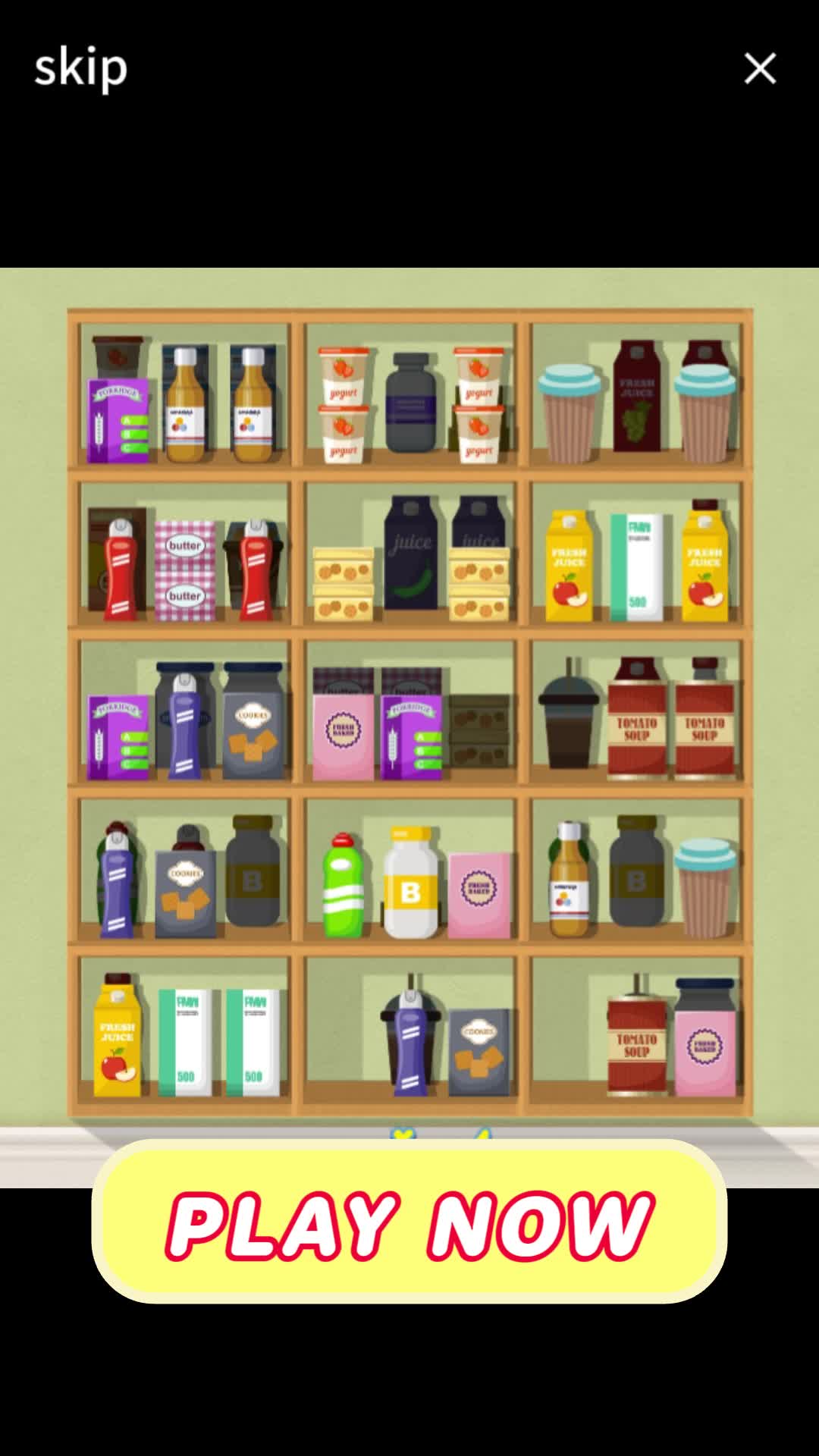This screenshot has height=1456, width=819.
Task: Close the ad with the X
Action: click(x=760, y=68)
